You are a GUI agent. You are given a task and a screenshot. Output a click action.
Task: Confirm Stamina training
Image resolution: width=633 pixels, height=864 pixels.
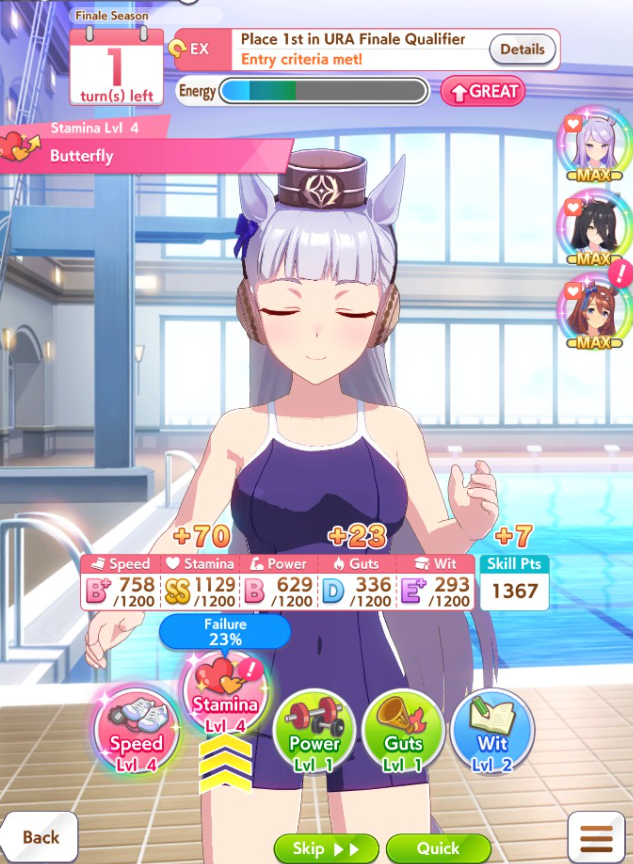(226, 695)
